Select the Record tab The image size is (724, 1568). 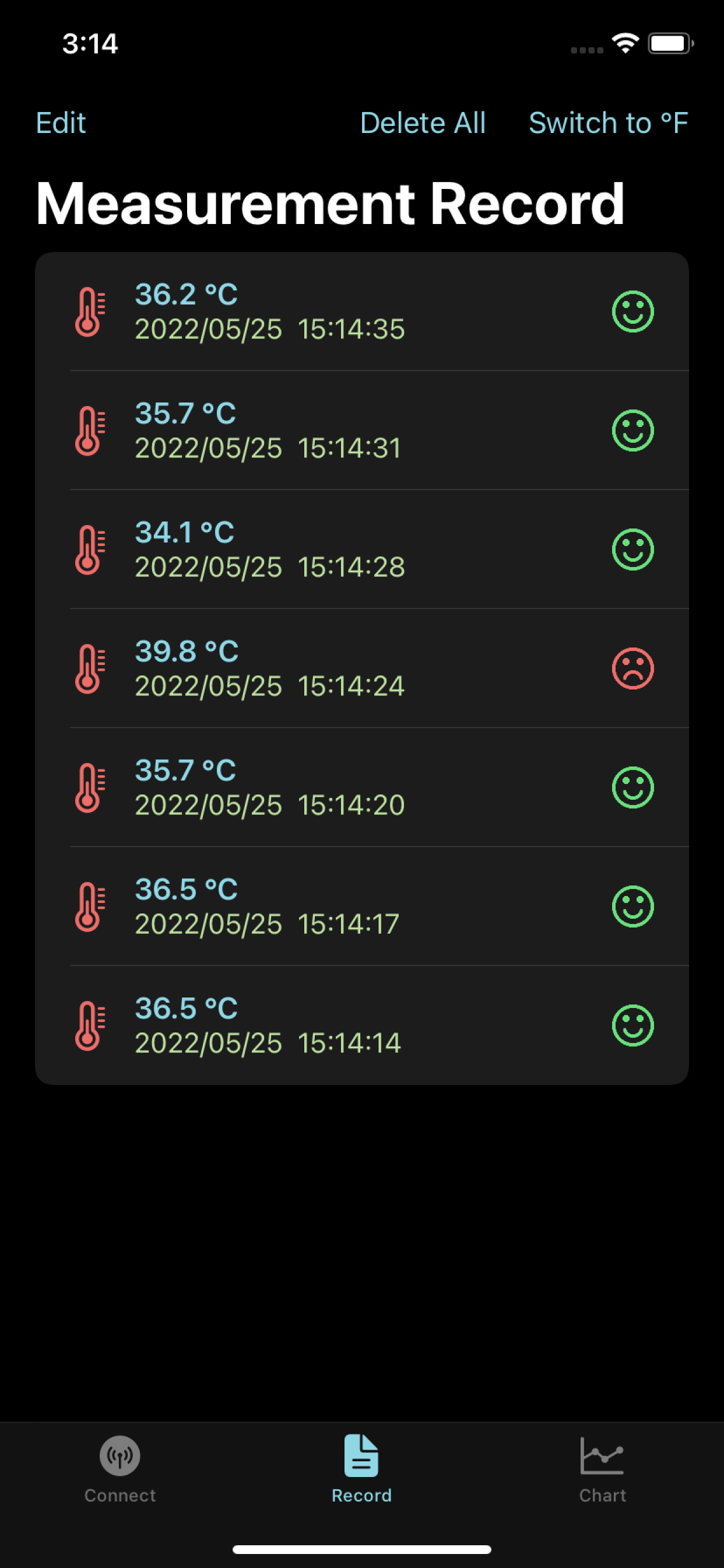(361, 1469)
